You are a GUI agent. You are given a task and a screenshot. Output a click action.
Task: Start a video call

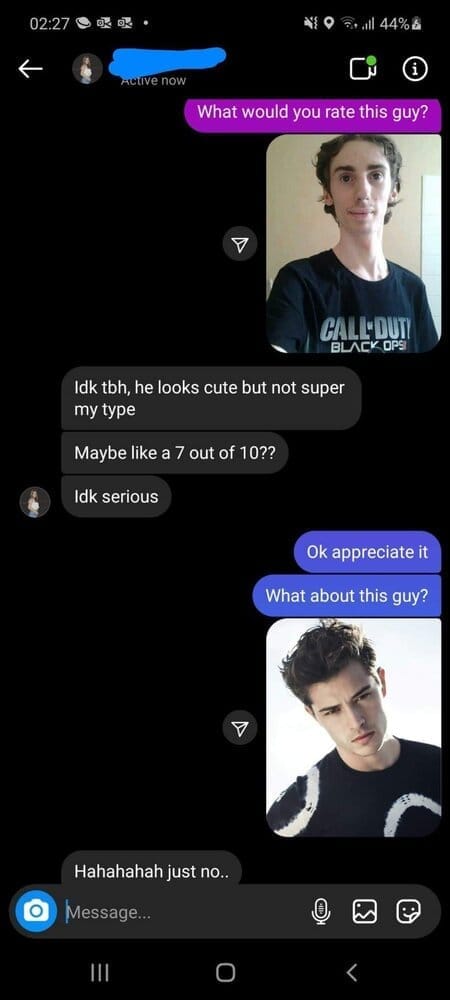coord(363,70)
